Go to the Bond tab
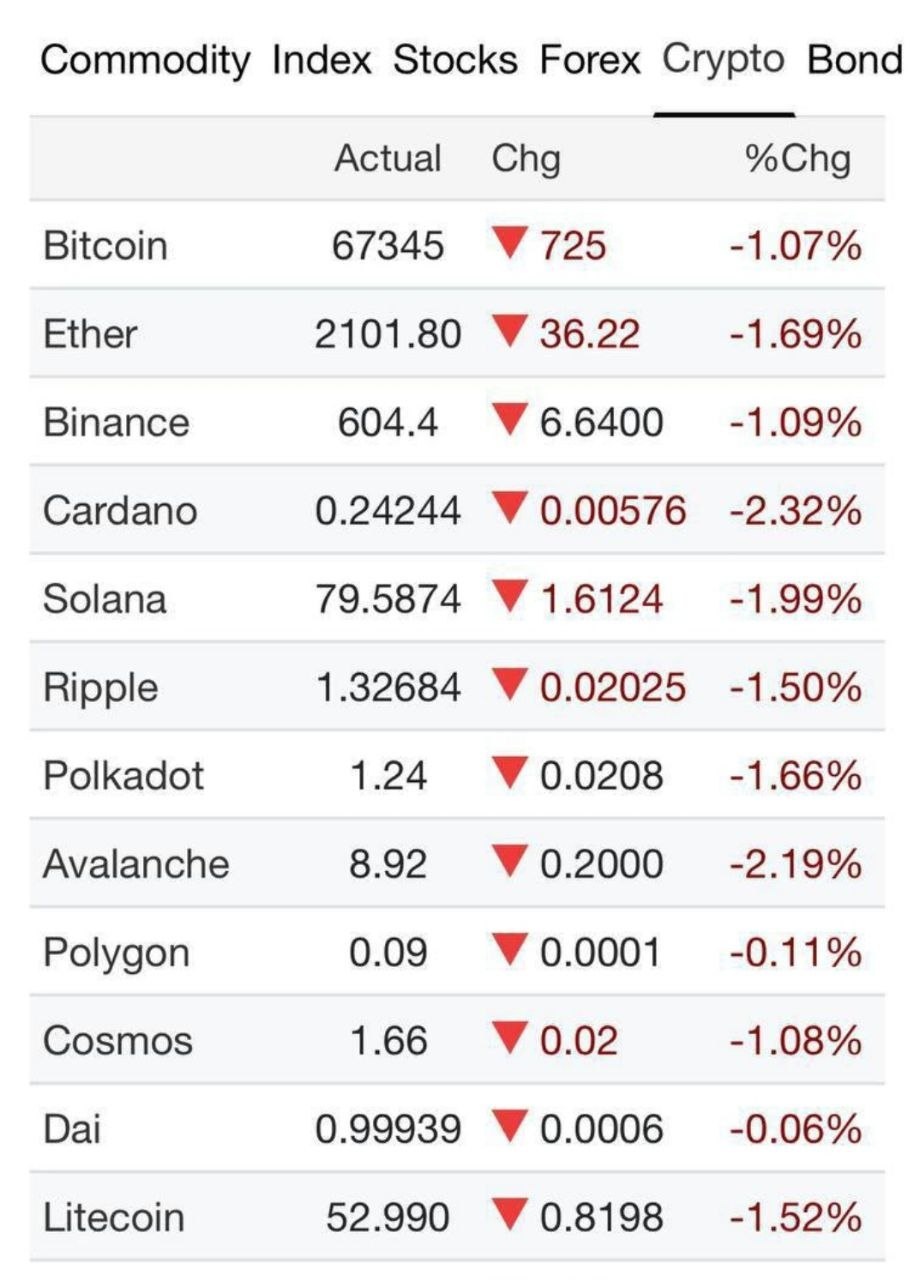 coord(855,62)
